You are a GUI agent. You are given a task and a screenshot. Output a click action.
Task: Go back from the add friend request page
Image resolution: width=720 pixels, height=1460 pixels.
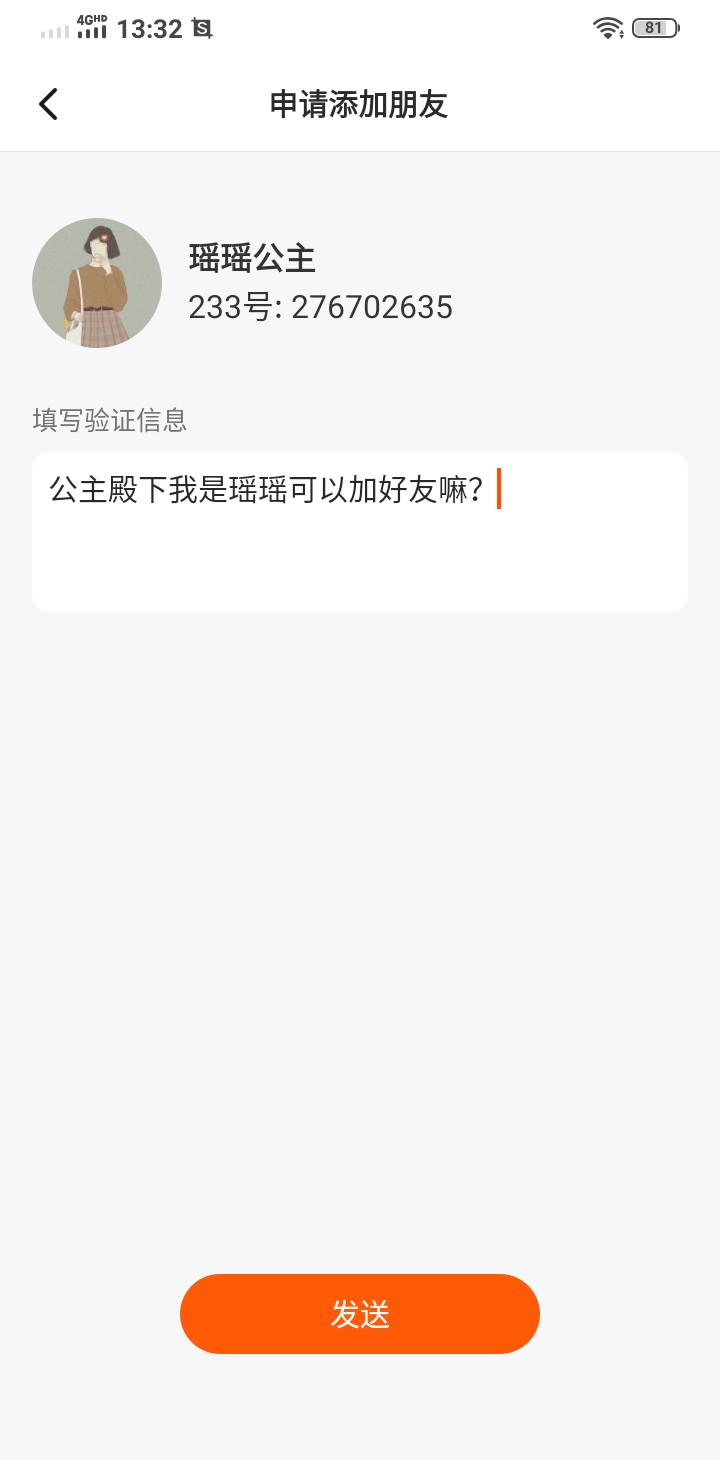click(x=48, y=104)
